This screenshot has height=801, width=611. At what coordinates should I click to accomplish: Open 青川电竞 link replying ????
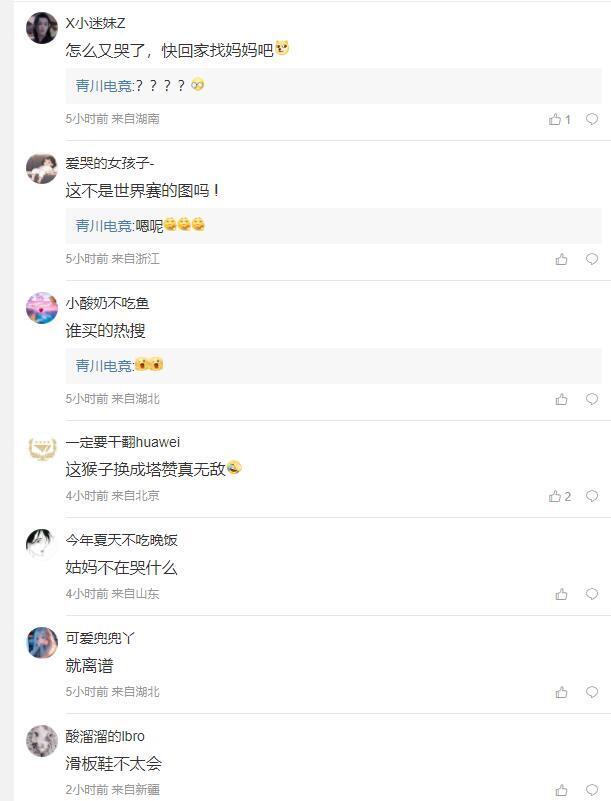(104, 86)
